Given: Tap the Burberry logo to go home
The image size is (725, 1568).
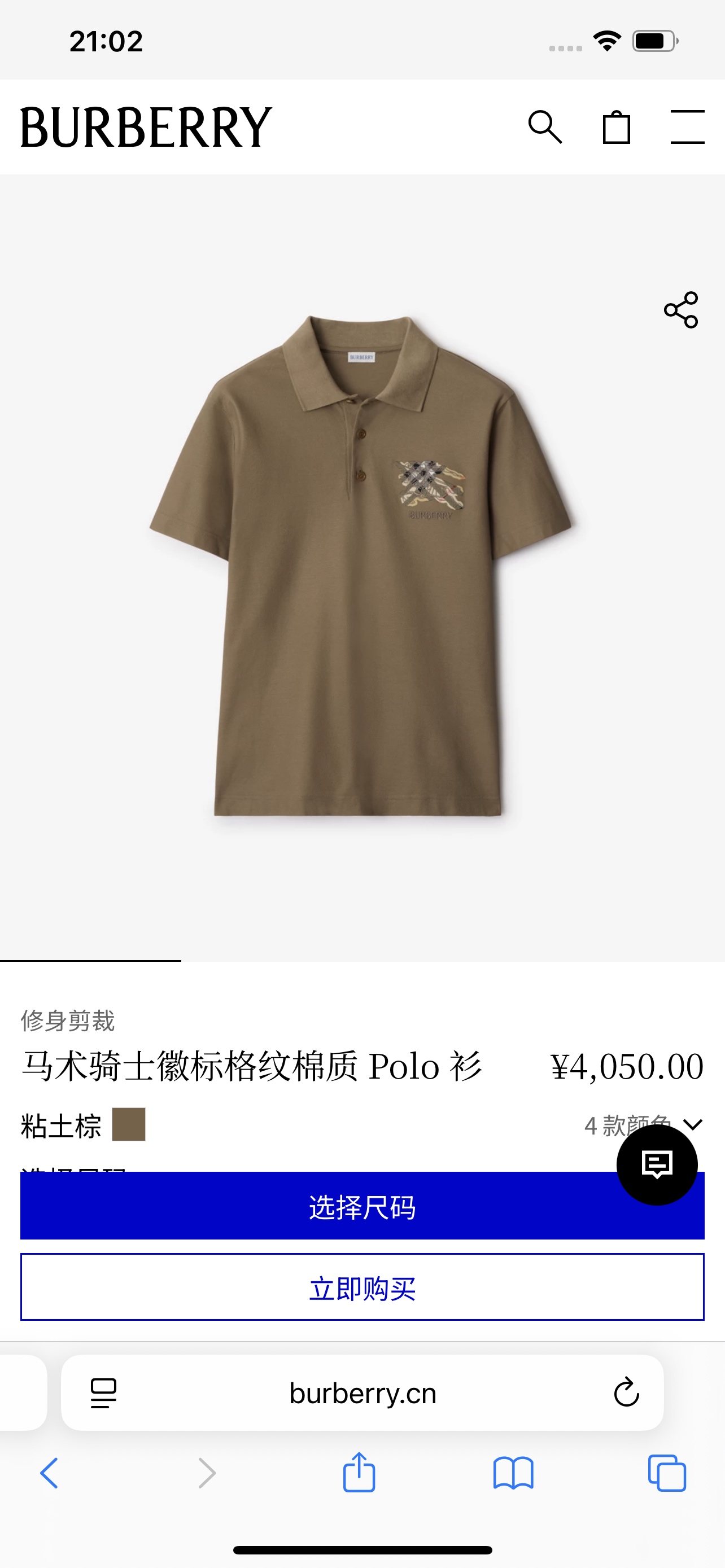Looking at the screenshot, I should [x=146, y=127].
